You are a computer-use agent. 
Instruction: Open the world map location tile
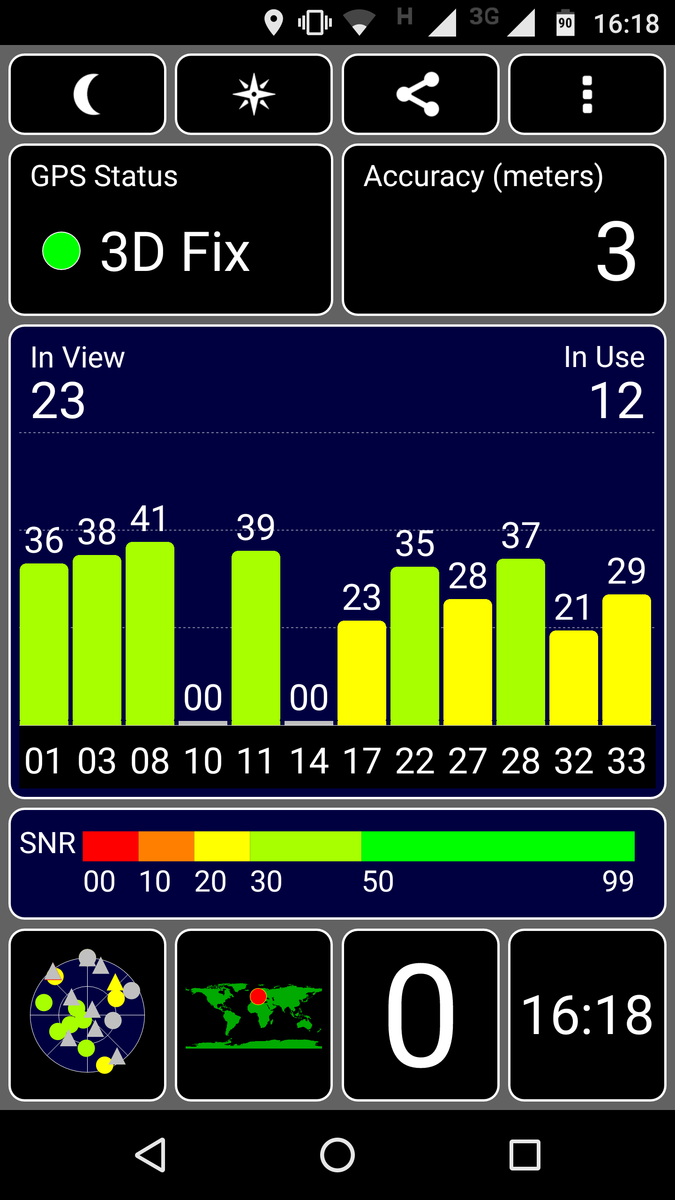(x=254, y=1015)
